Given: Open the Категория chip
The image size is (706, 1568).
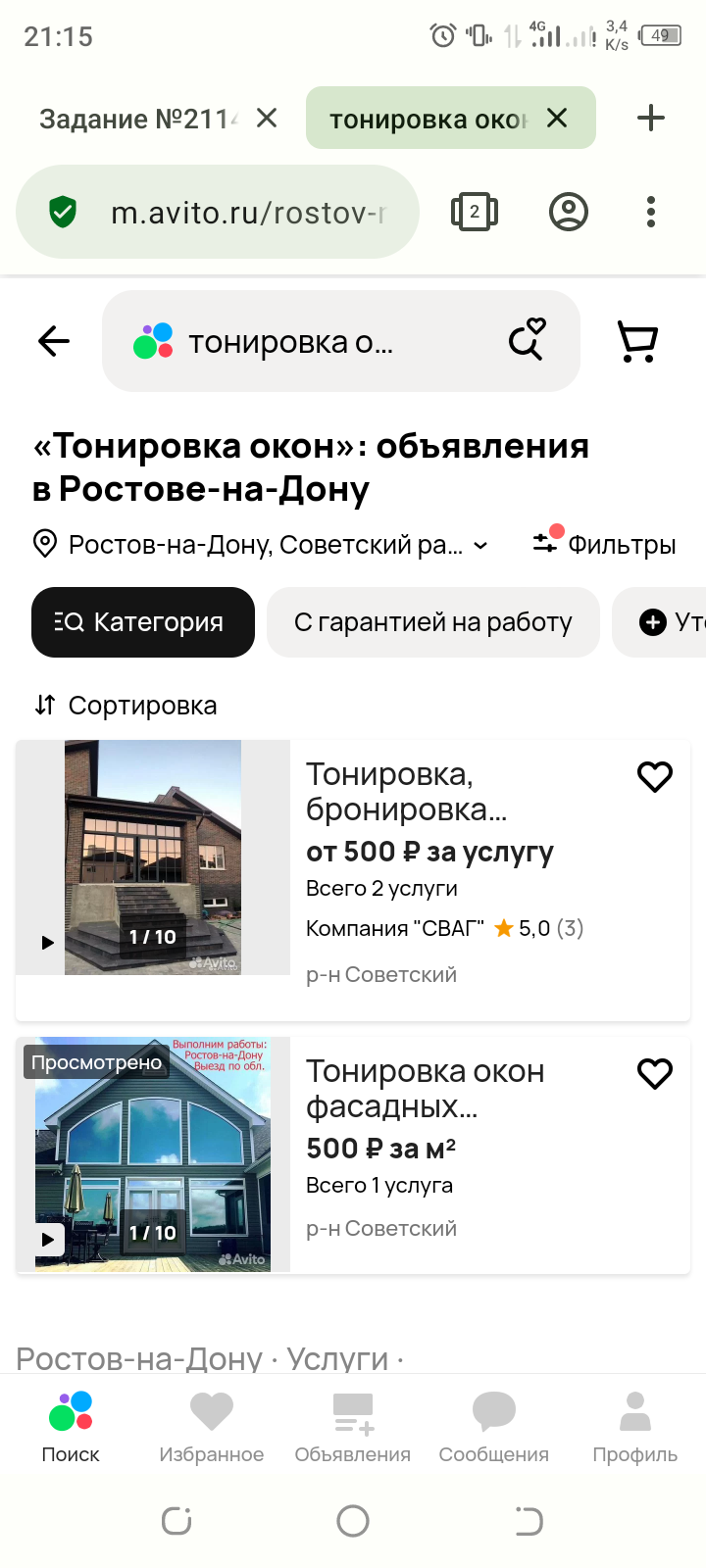Looking at the screenshot, I should coord(143,622).
